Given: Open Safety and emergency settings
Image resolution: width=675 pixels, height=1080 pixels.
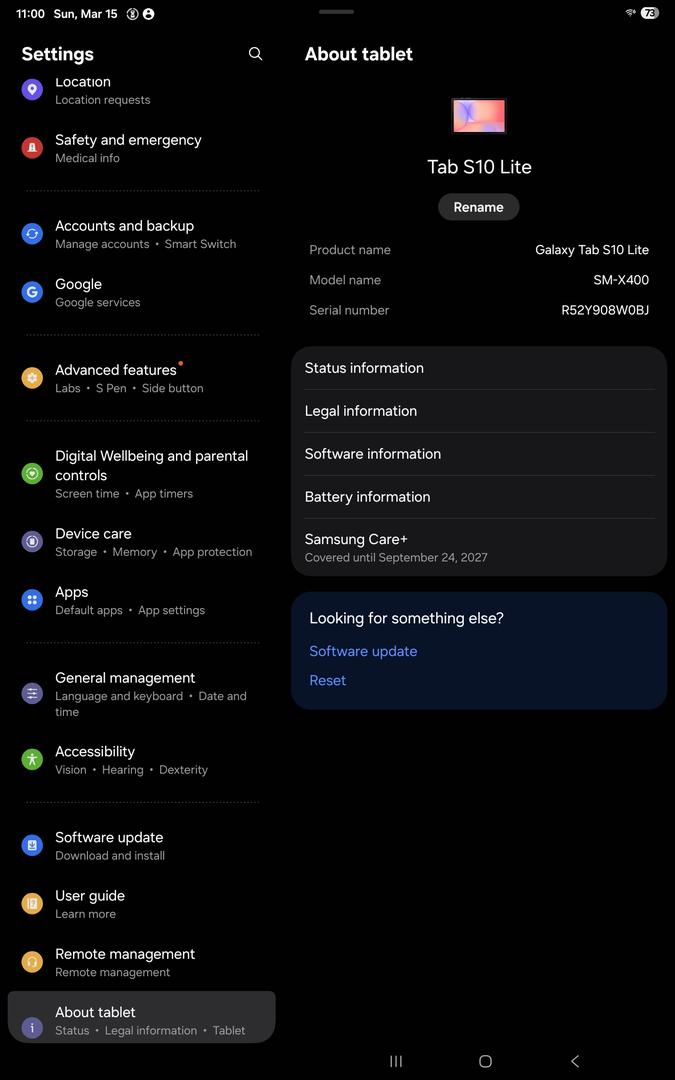Looking at the screenshot, I should click(x=140, y=148).
